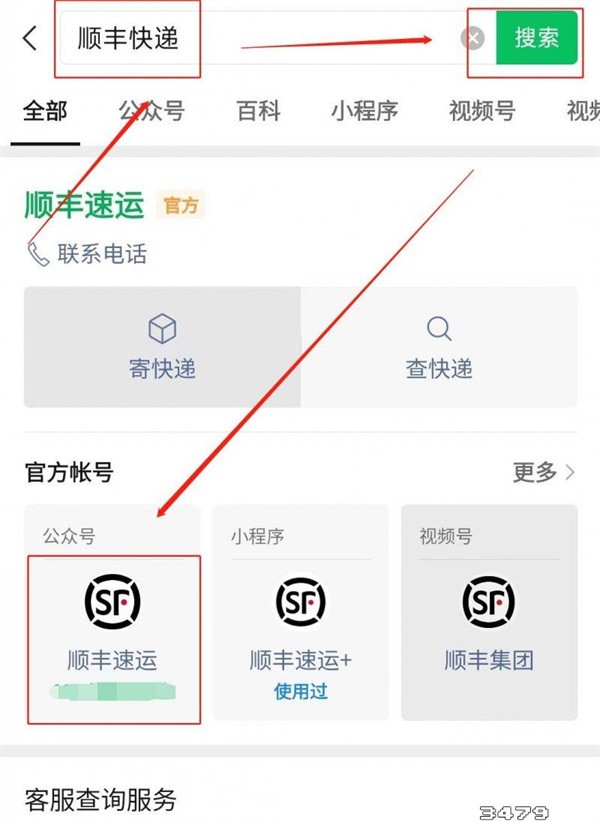Open the 百科 tab
The width and height of the screenshot is (600, 822).
click(258, 111)
